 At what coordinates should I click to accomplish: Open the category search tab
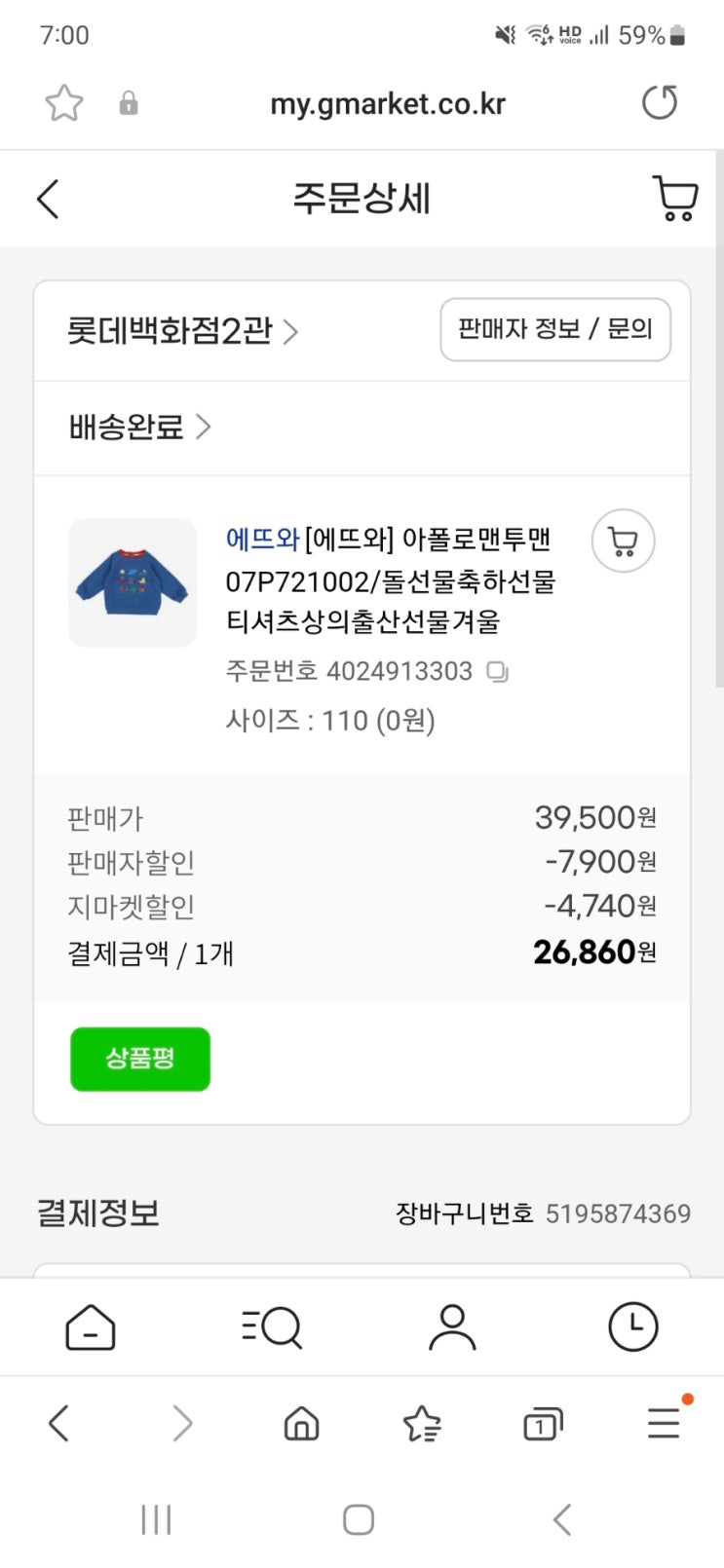272,1326
